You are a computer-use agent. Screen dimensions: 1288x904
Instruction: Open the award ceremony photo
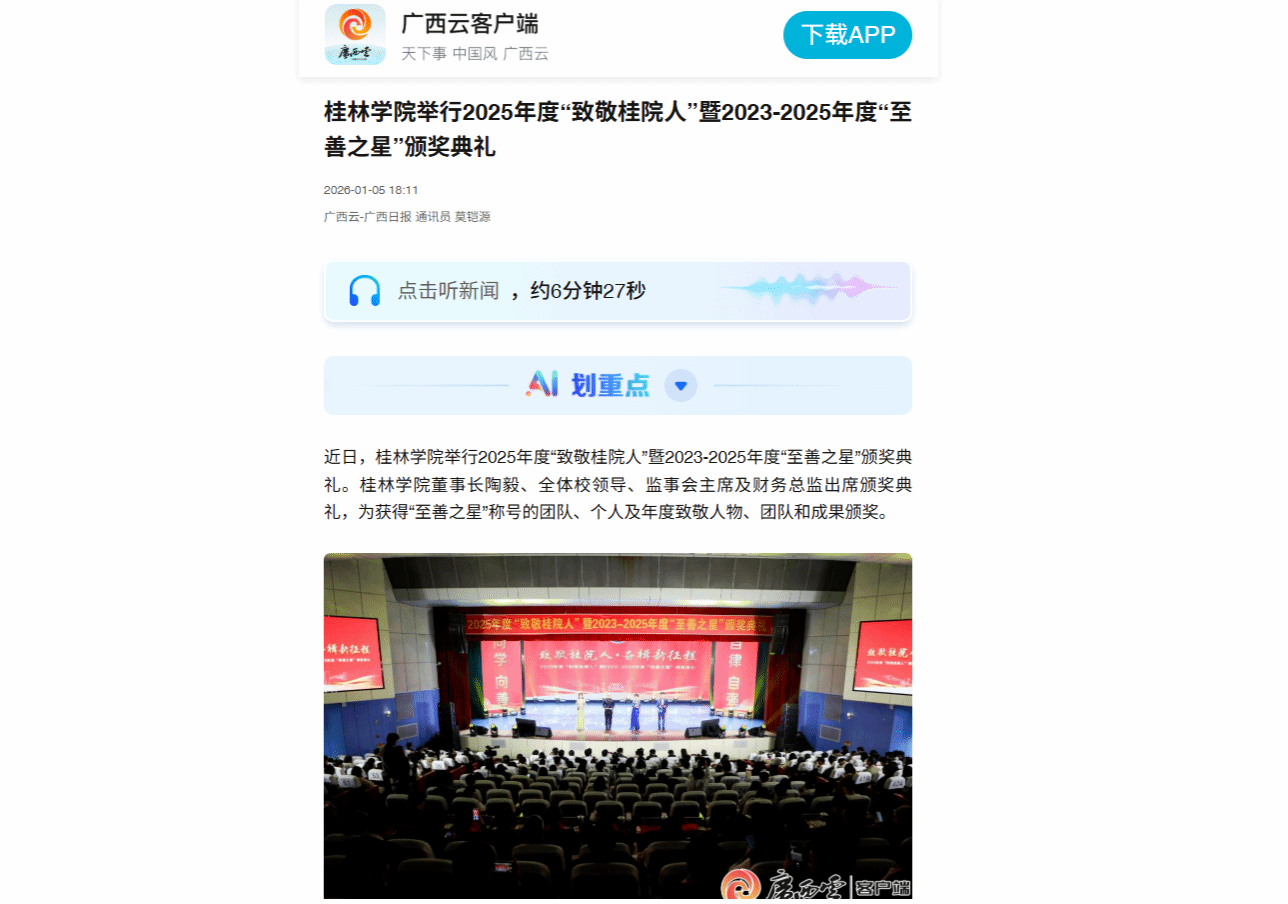[617, 725]
